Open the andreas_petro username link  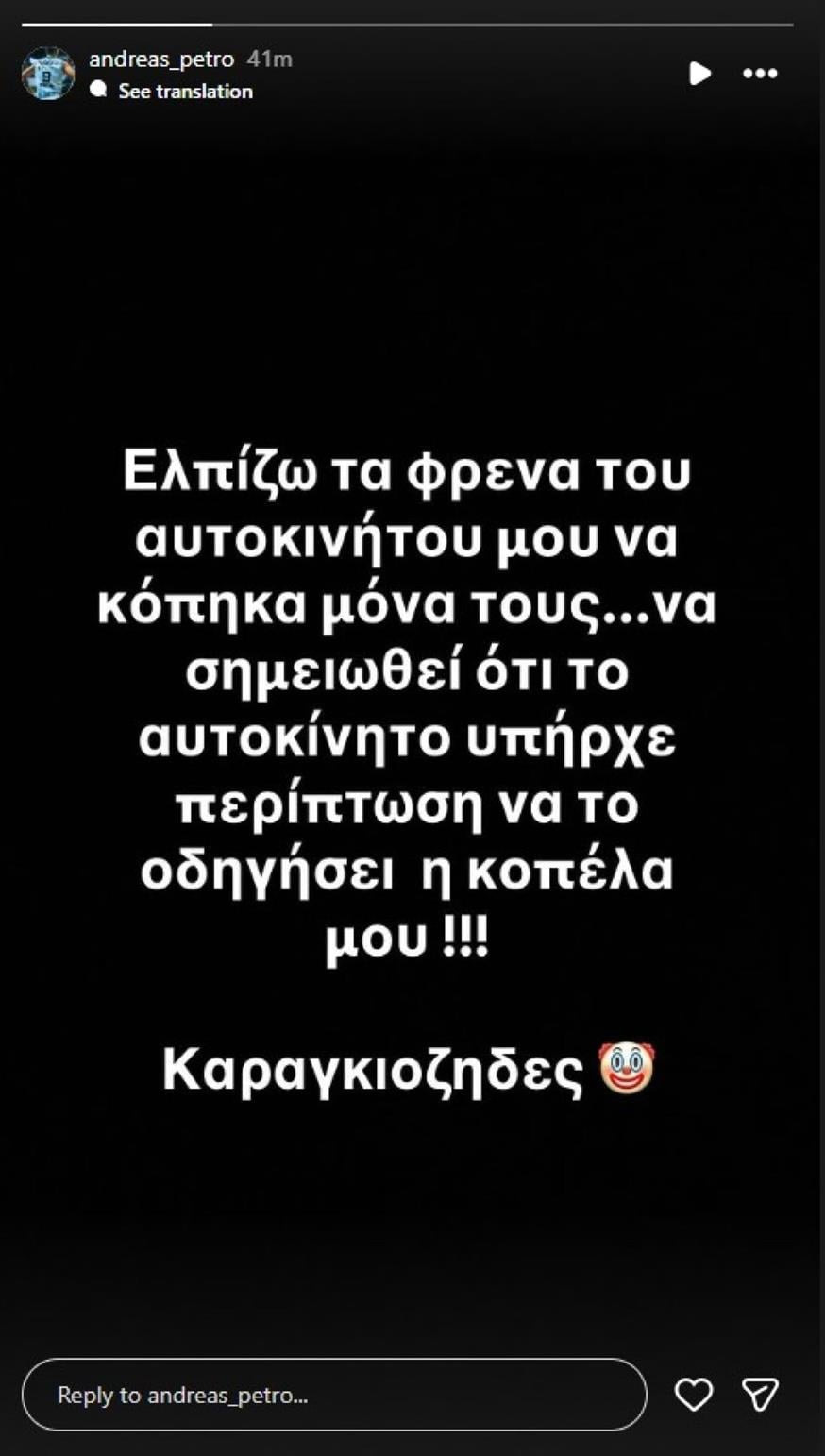pyautogui.click(x=161, y=59)
